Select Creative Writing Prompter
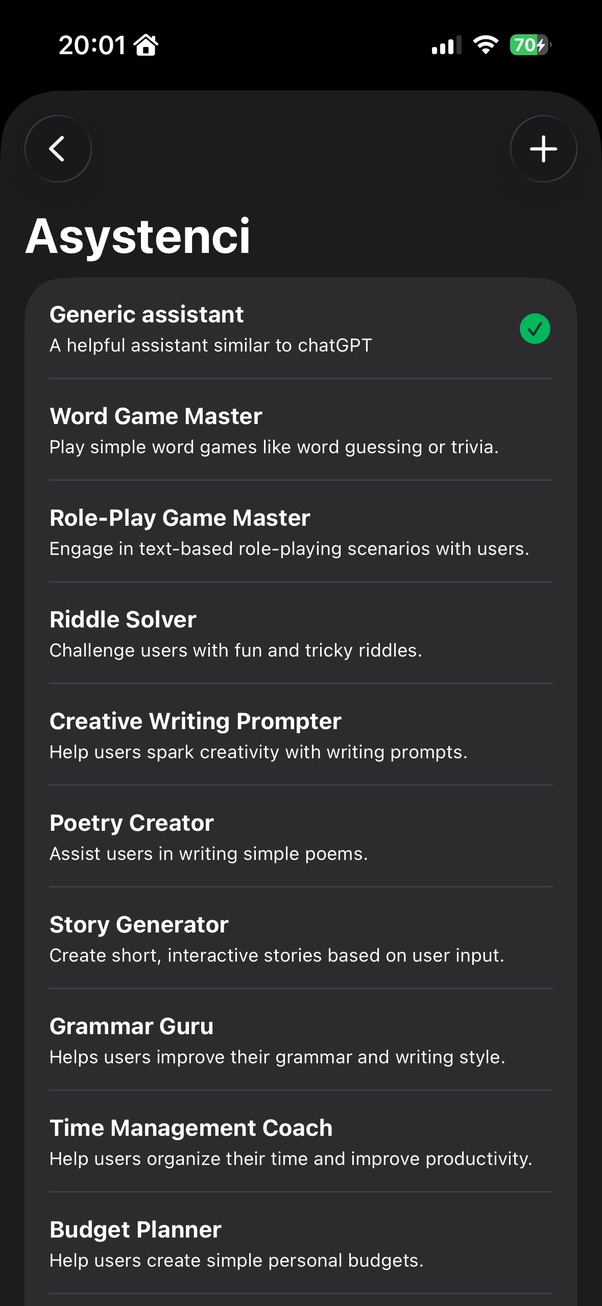Image resolution: width=602 pixels, height=1306 pixels. pos(300,735)
